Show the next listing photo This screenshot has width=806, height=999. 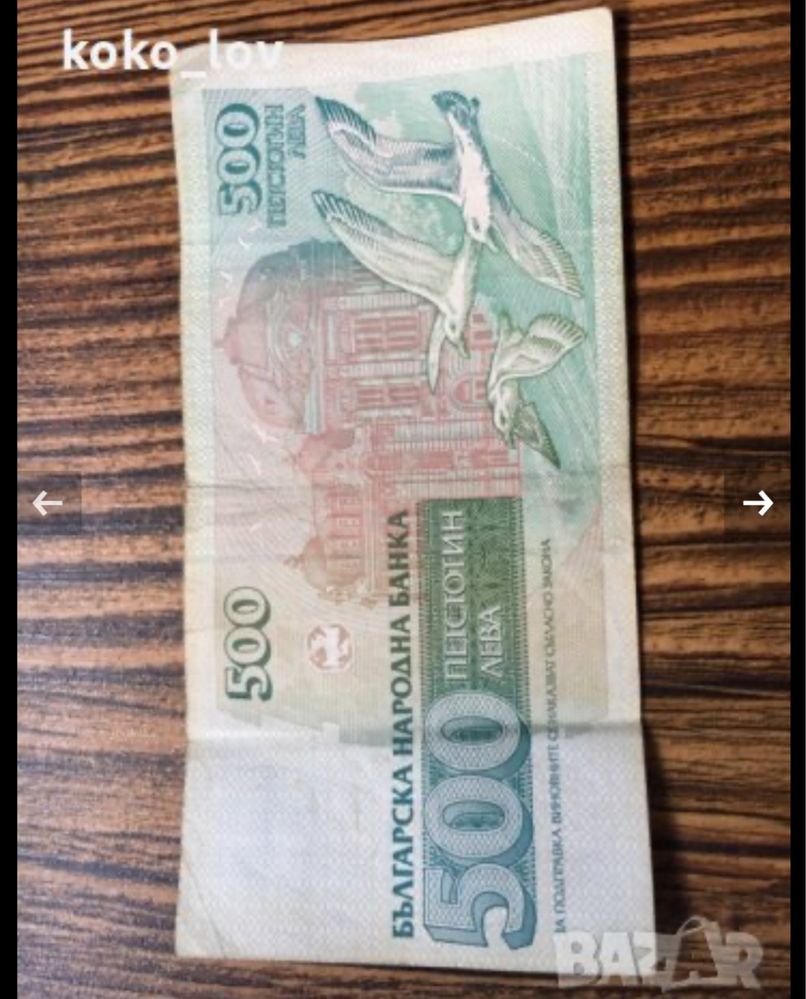[x=758, y=503]
